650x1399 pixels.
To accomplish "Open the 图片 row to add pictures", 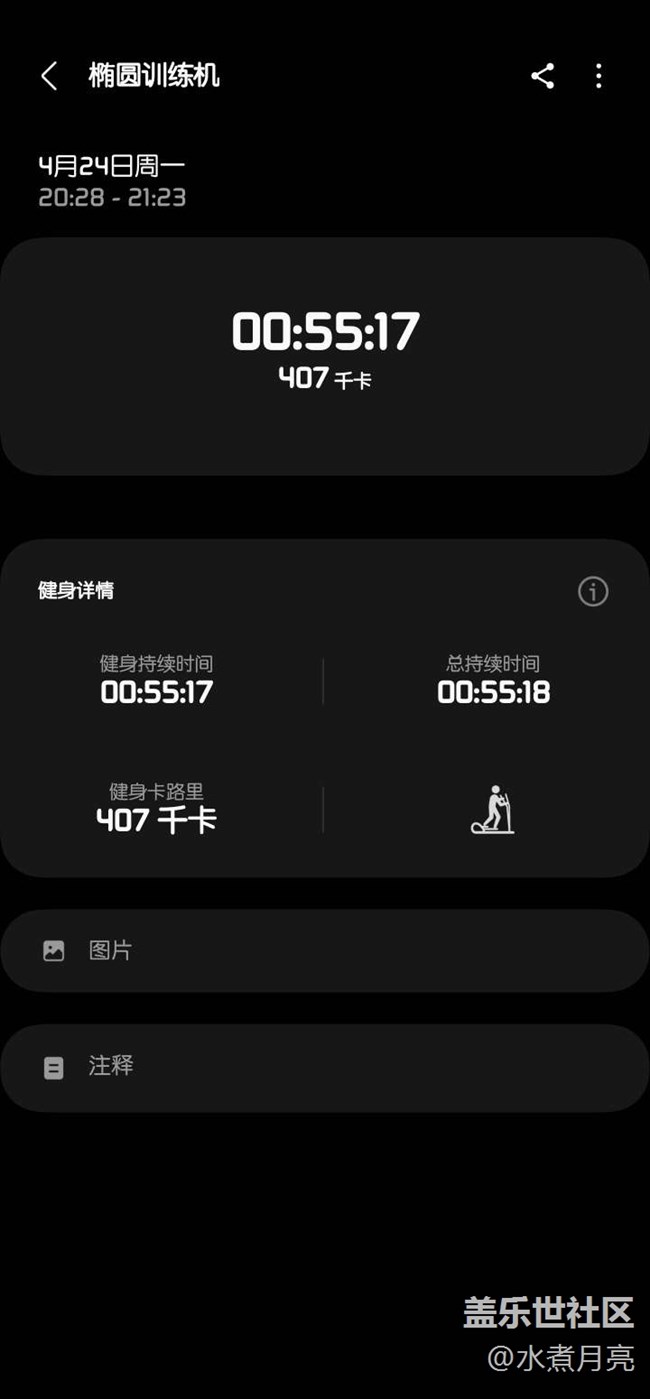I will point(324,951).
